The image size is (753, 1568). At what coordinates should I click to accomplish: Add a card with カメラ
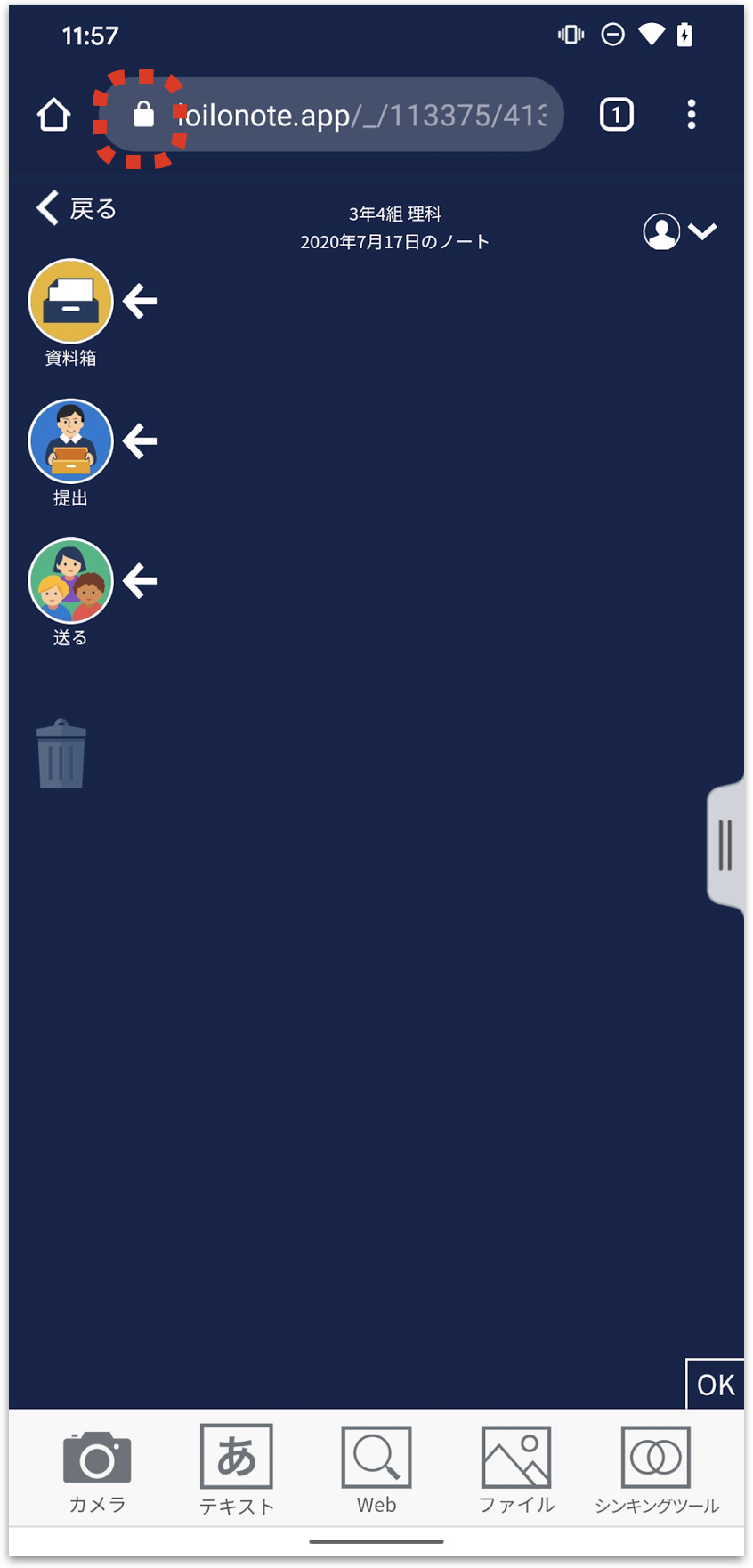tap(97, 1470)
